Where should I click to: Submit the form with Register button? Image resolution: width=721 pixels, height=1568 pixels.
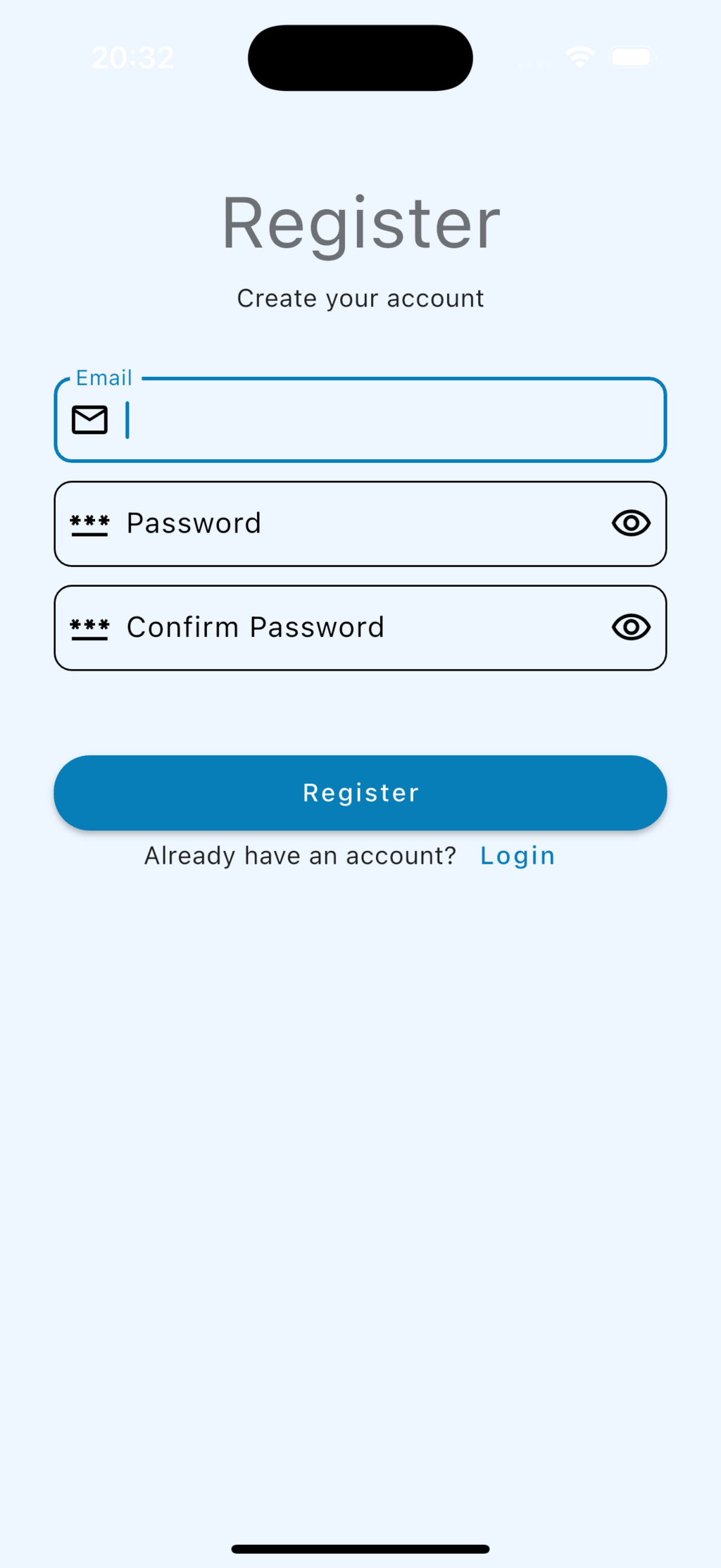(x=360, y=793)
